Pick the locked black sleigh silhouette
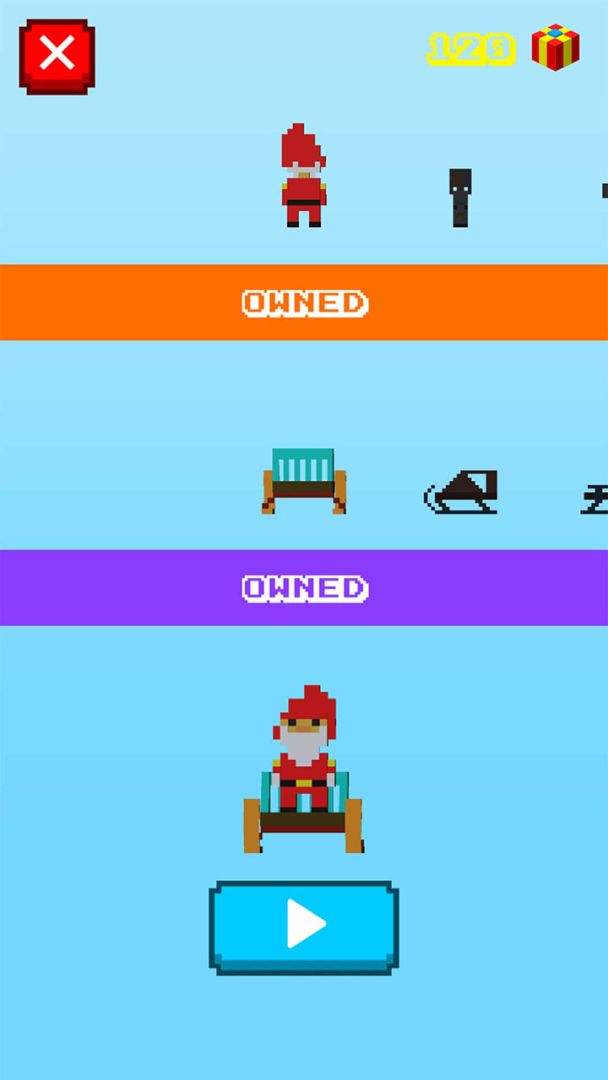This screenshot has width=608, height=1080. tap(462, 493)
